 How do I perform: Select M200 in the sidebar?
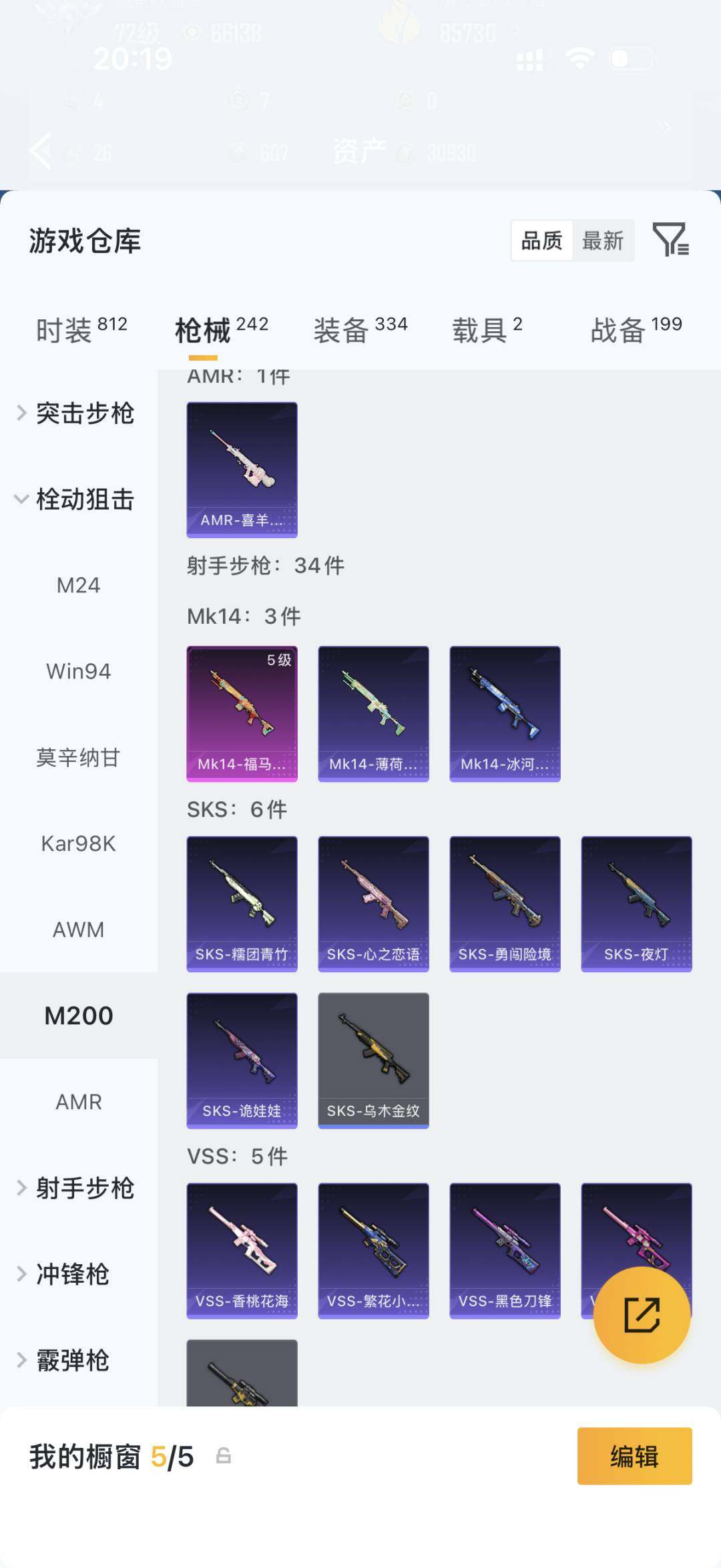point(78,1015)
